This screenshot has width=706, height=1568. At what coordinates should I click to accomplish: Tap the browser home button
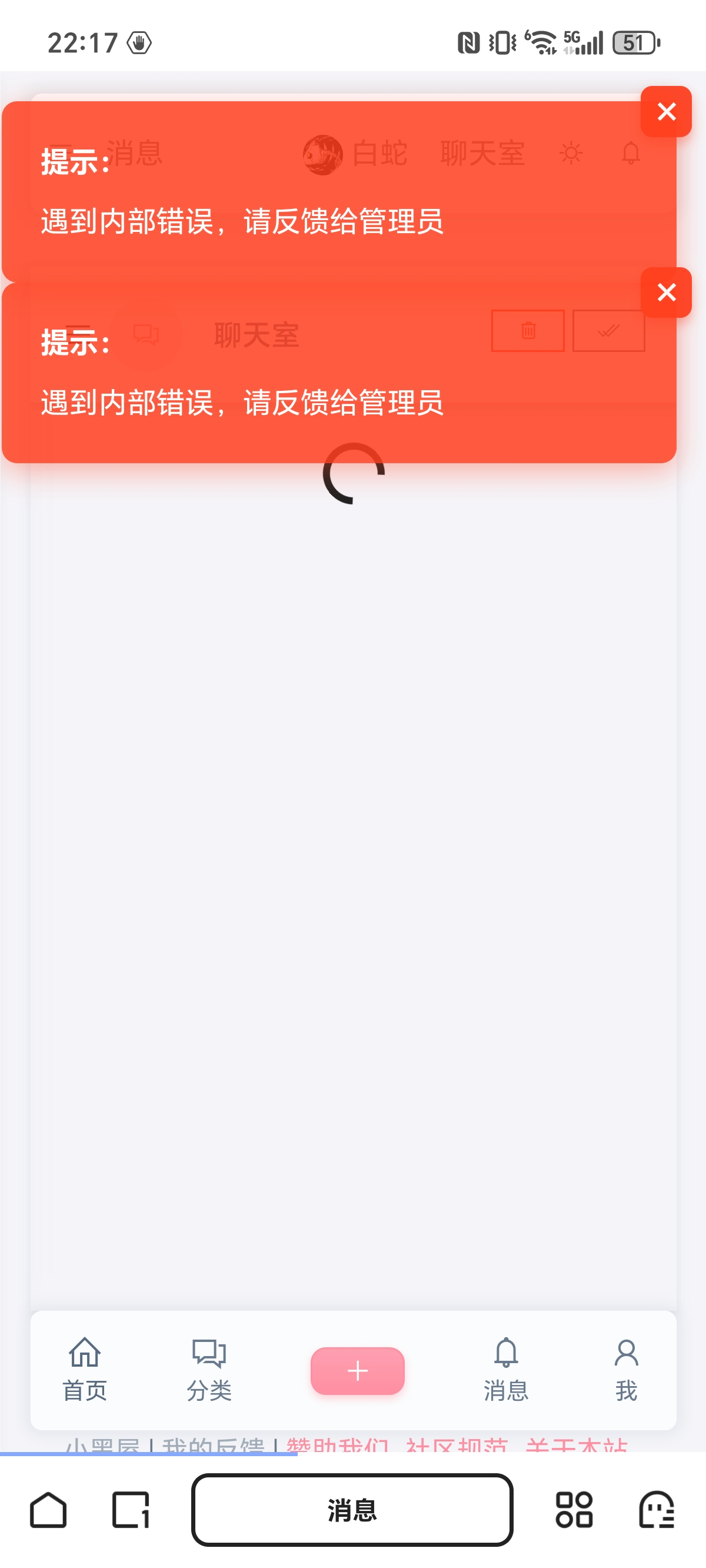click(48, 1510)
